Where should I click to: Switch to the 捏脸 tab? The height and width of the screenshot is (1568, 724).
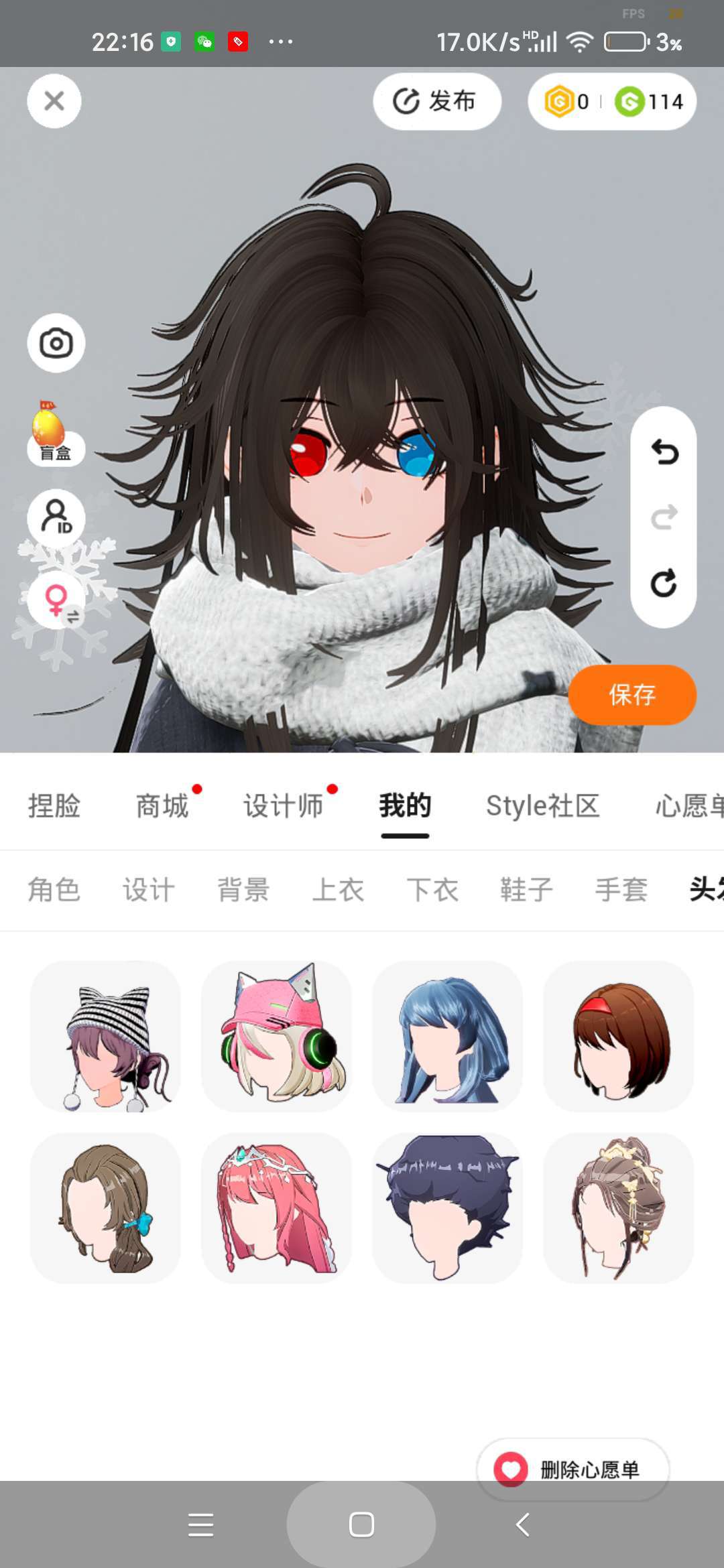(54, 805)
